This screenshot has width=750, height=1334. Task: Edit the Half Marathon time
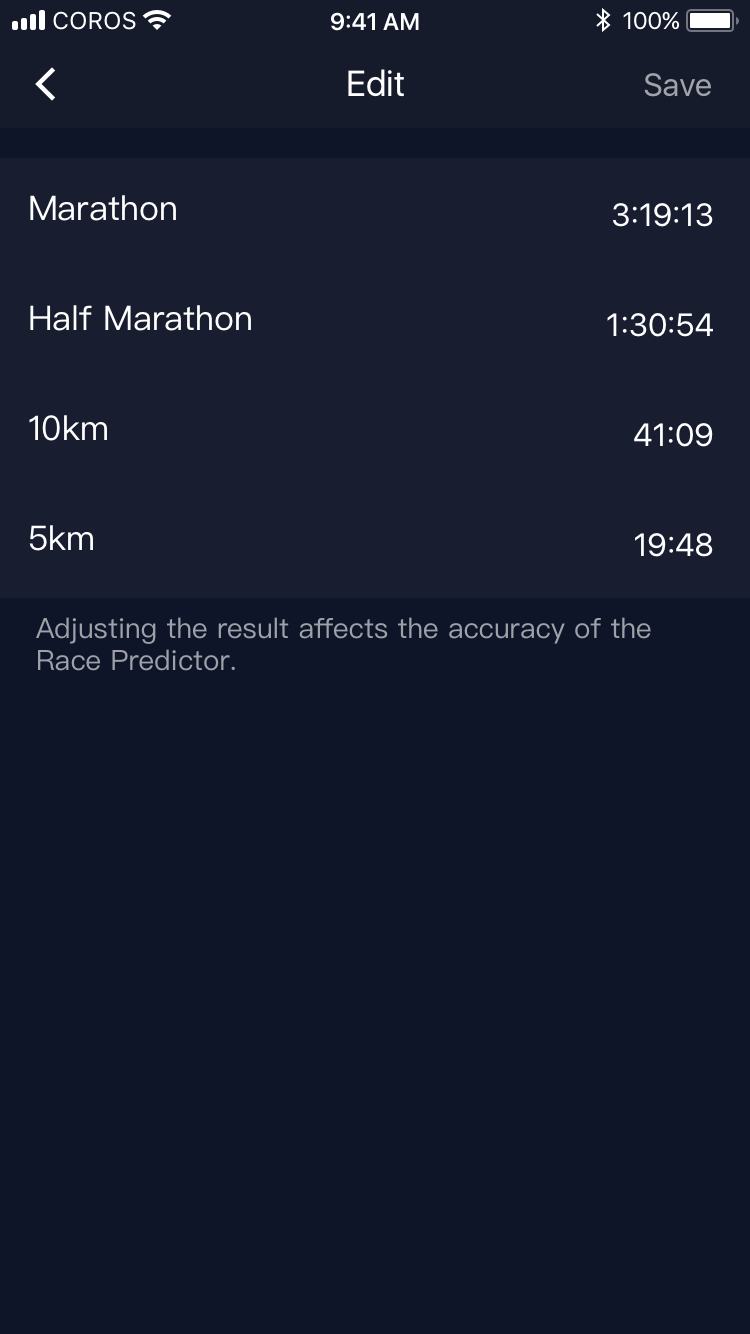point(659,324)
